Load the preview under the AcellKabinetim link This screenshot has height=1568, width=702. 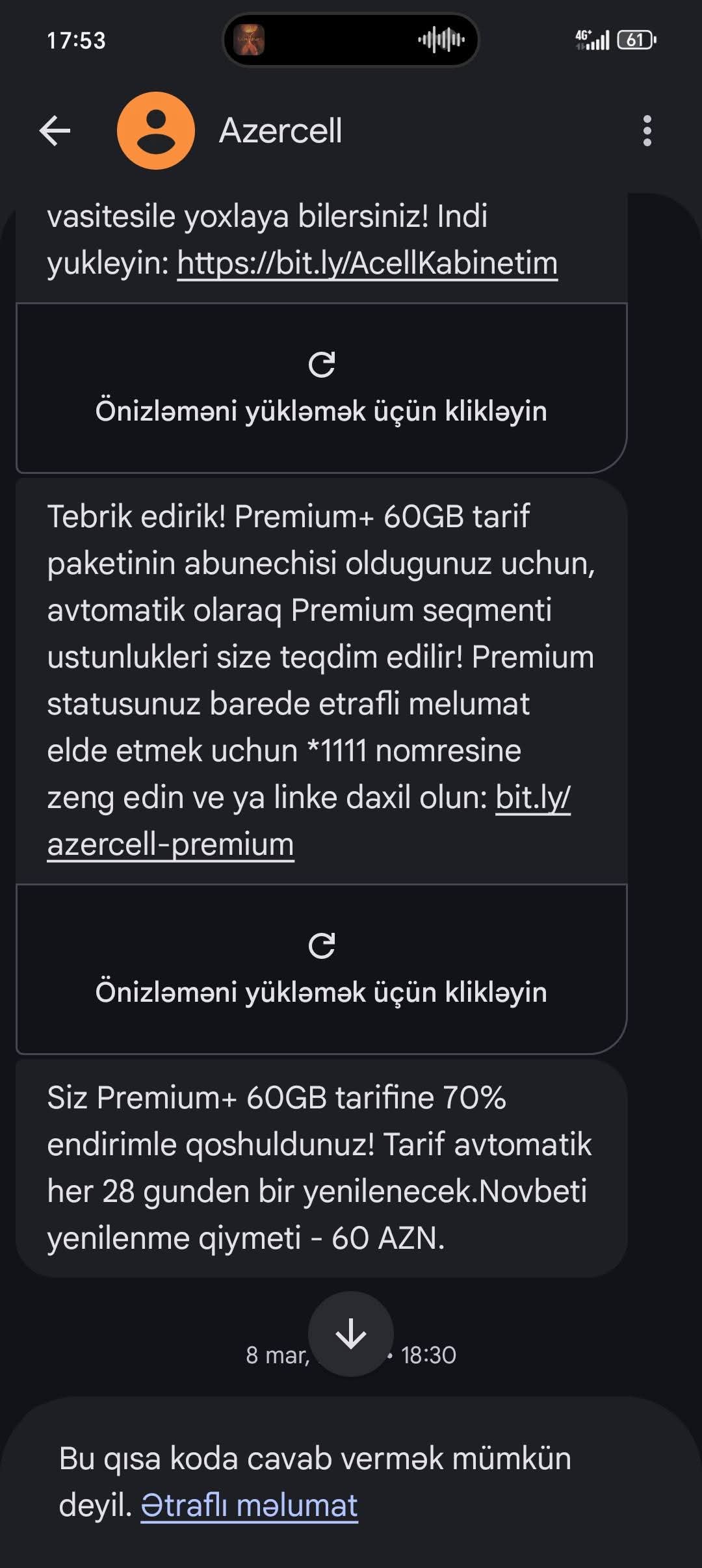coord(321,388)
